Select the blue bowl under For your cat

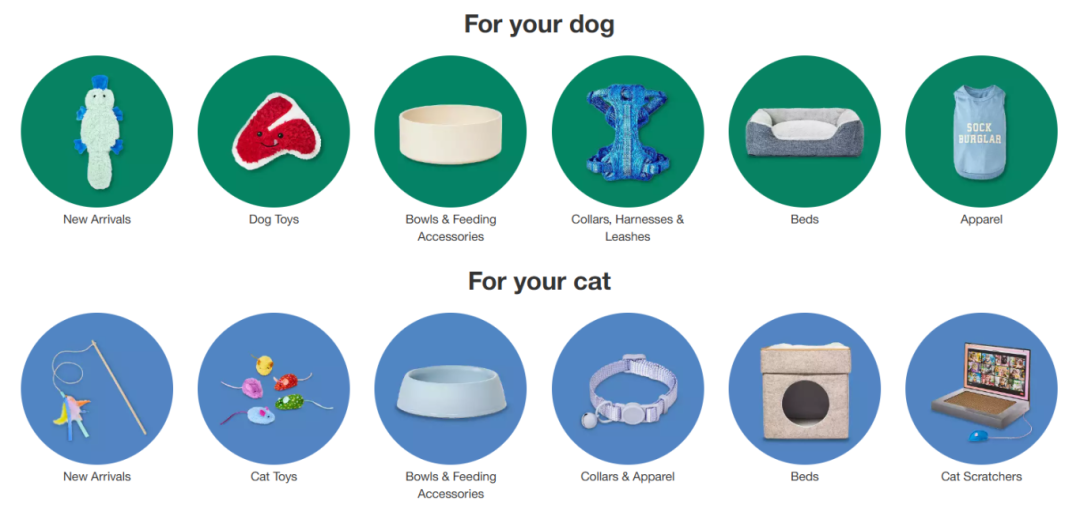pyautogui.click(x=451, y=388)
